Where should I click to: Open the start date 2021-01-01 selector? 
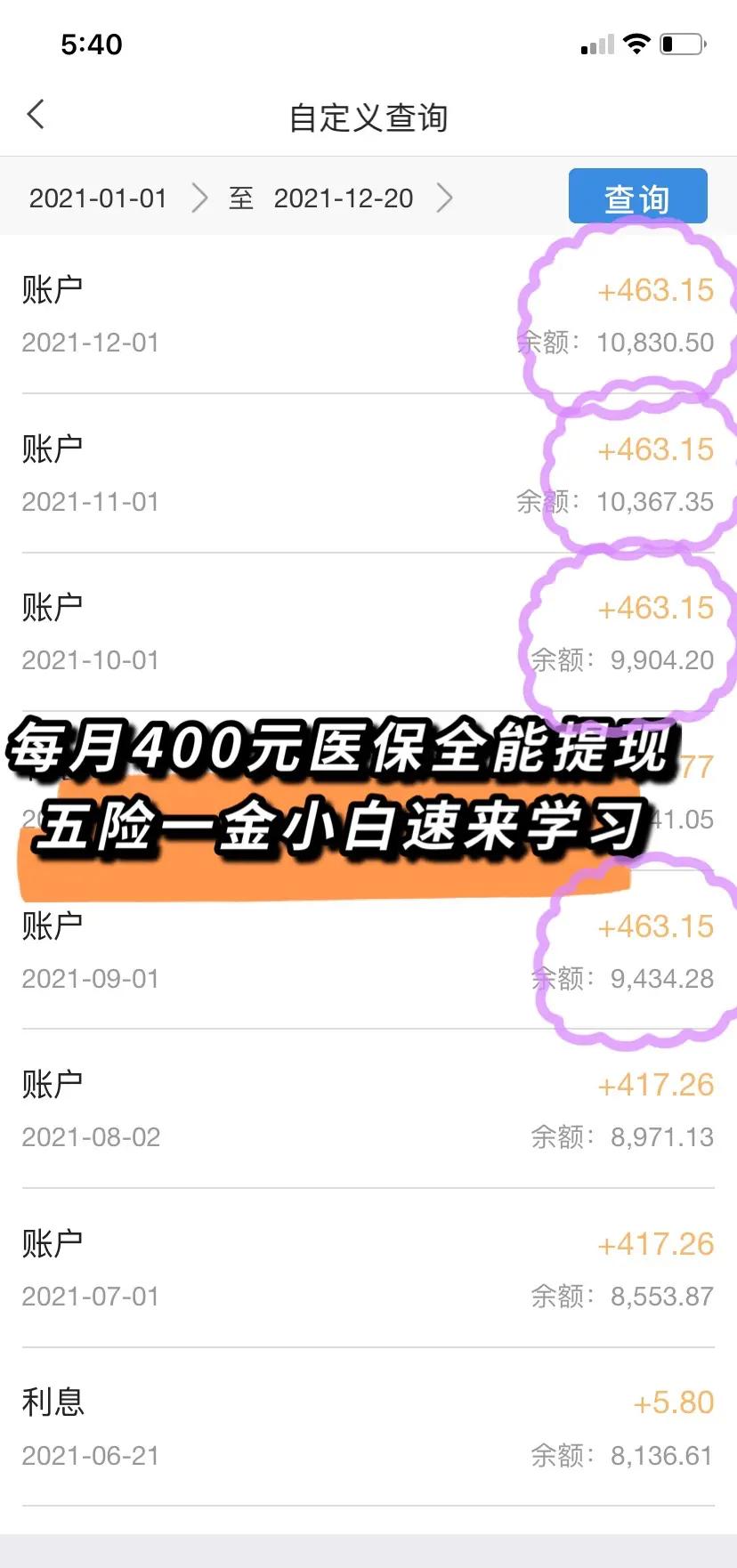click(x=98, y=198)
